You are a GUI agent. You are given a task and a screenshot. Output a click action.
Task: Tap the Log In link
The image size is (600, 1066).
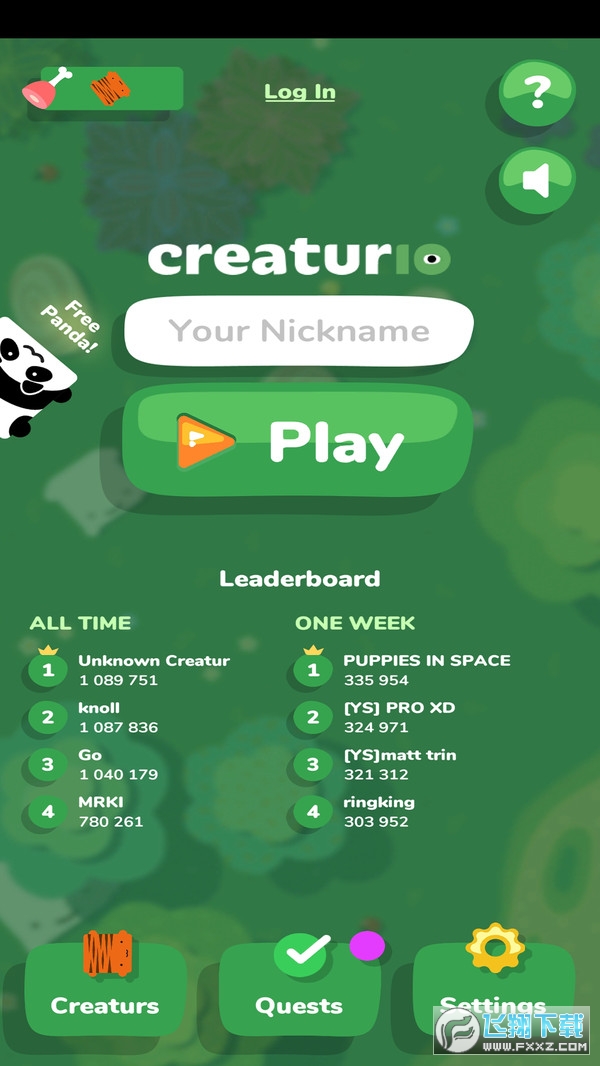tap(299, 92)
